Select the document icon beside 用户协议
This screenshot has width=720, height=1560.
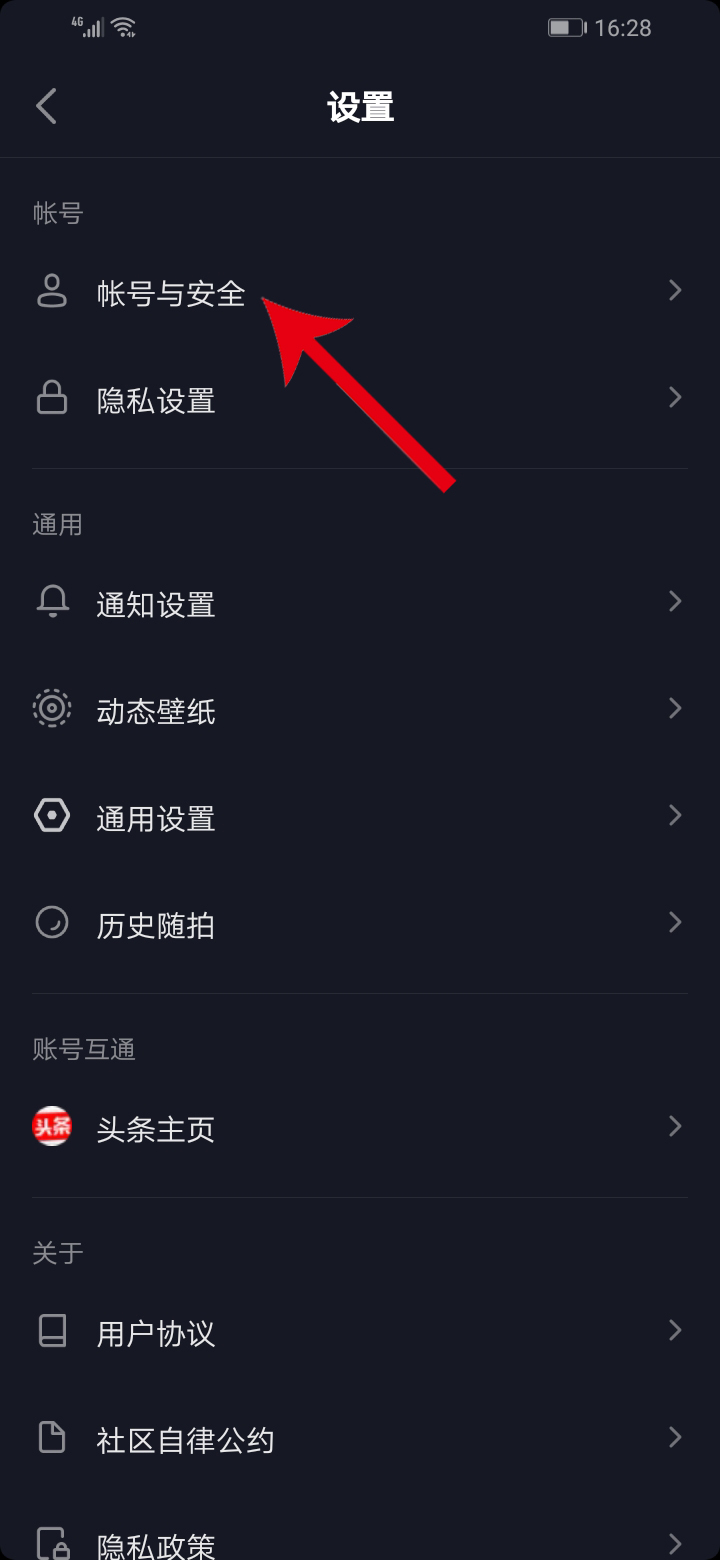click(52, 1331)
